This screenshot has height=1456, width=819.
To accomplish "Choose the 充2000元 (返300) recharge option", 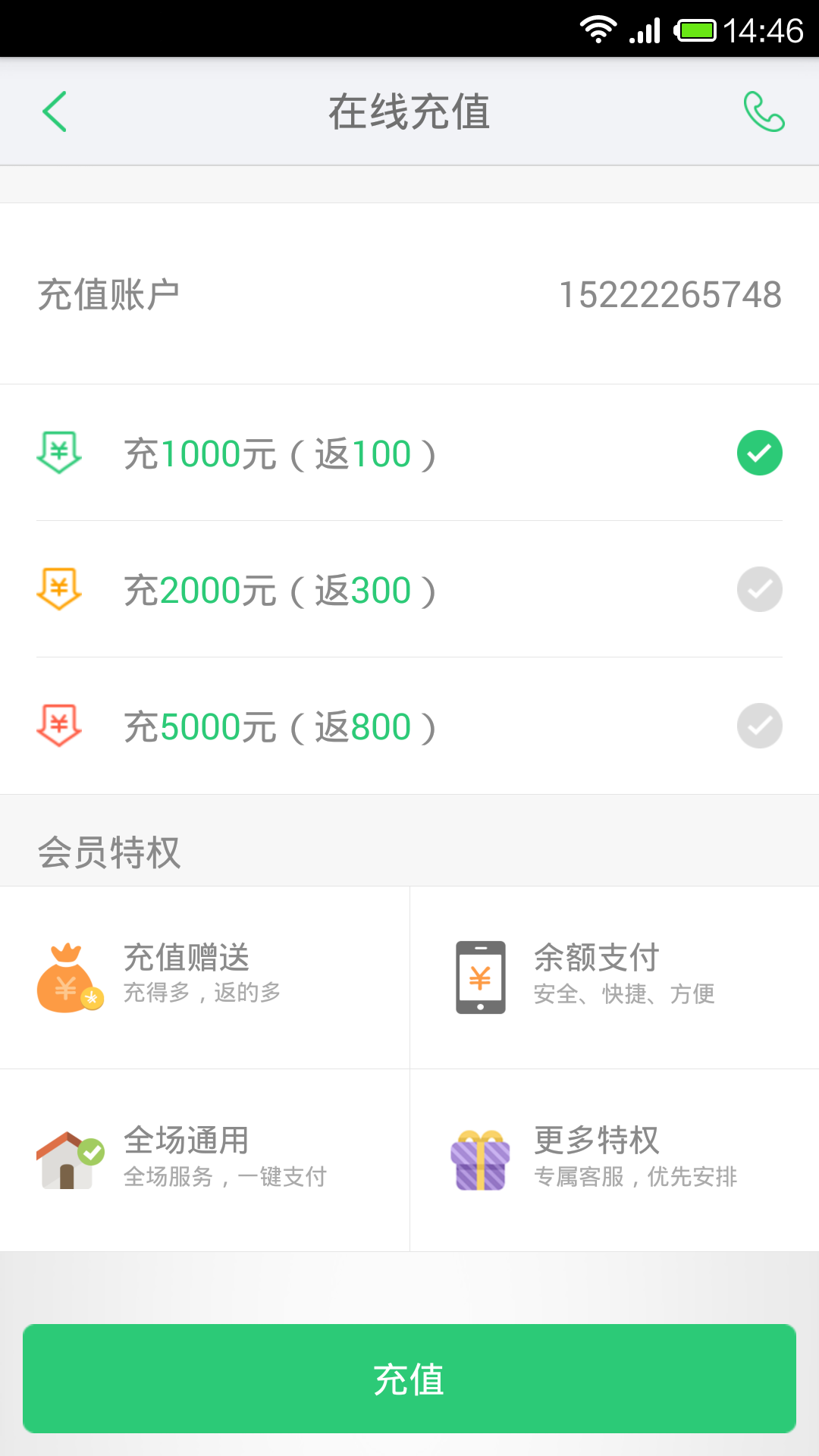I will [x=409, y=590].
